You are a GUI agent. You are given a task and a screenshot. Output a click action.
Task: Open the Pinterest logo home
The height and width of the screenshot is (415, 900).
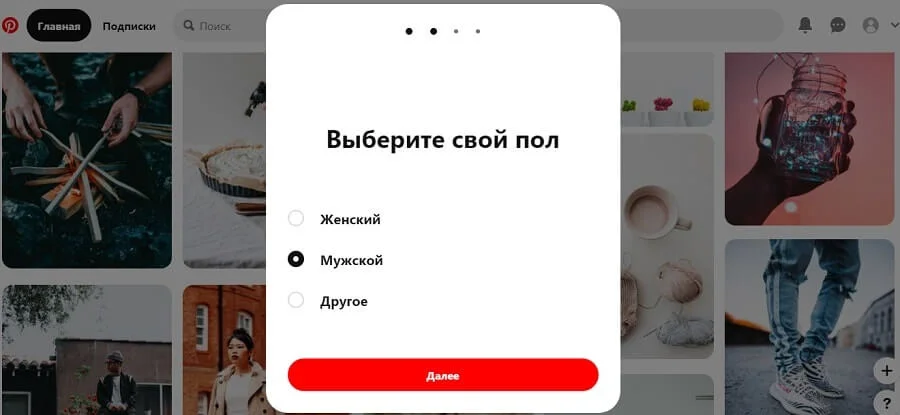[x=10, y=26]
